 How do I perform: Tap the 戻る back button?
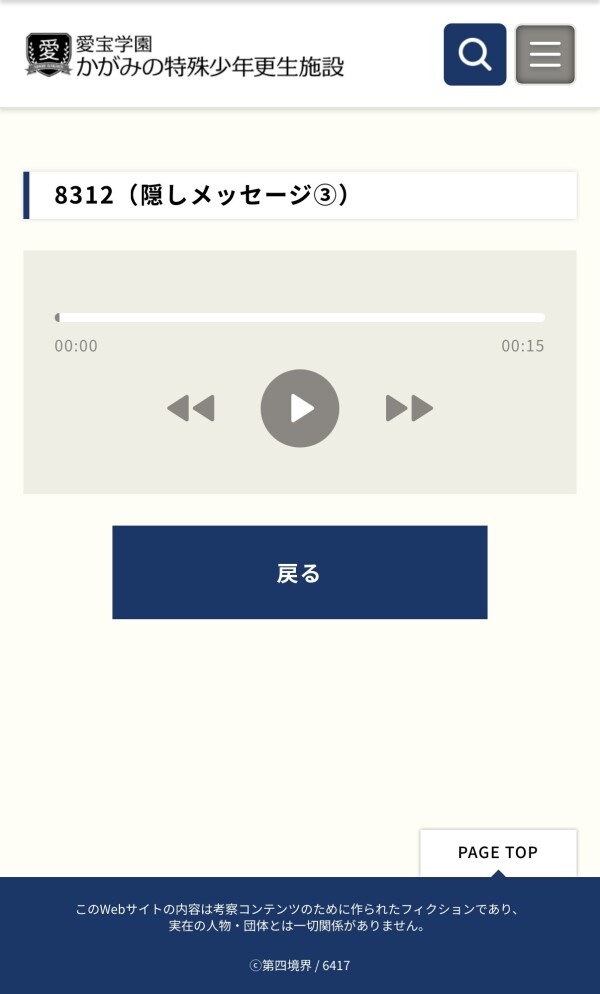coord(300,572)
